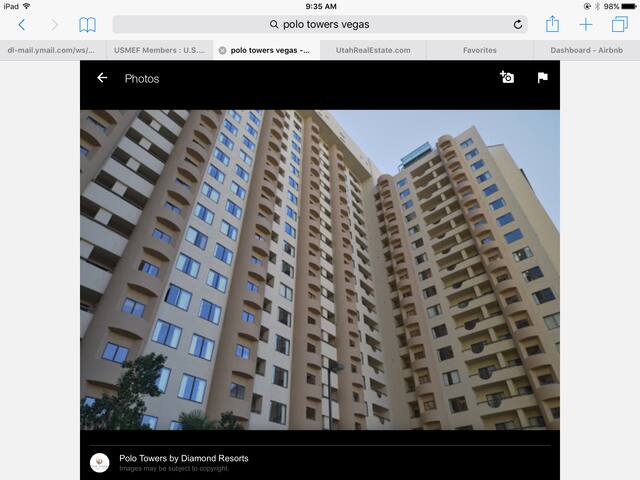
Task: Report this photo with the flag icon
Action: click(542, 78)
